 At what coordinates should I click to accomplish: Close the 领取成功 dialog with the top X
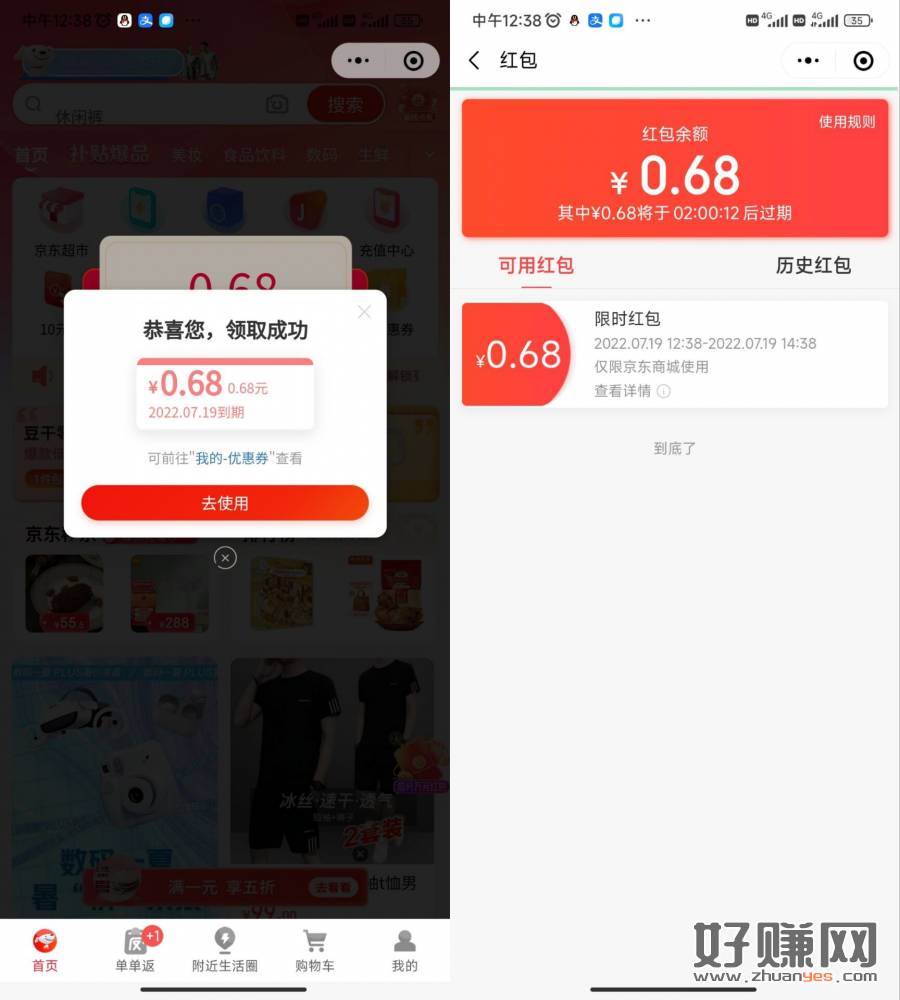tap(364, 312)
